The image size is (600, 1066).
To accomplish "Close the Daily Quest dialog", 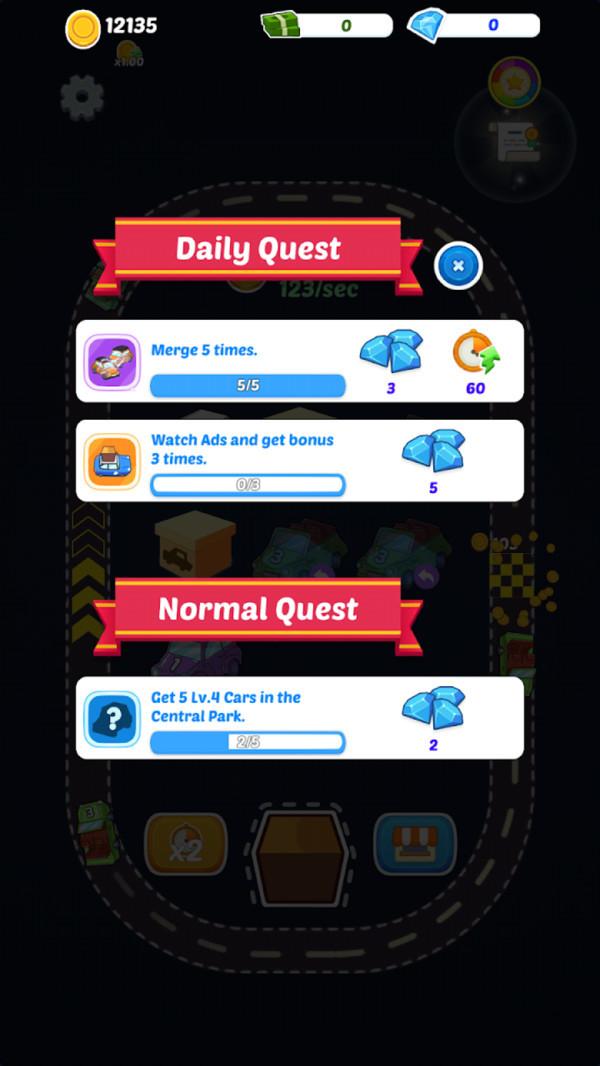I will [458, 266].
